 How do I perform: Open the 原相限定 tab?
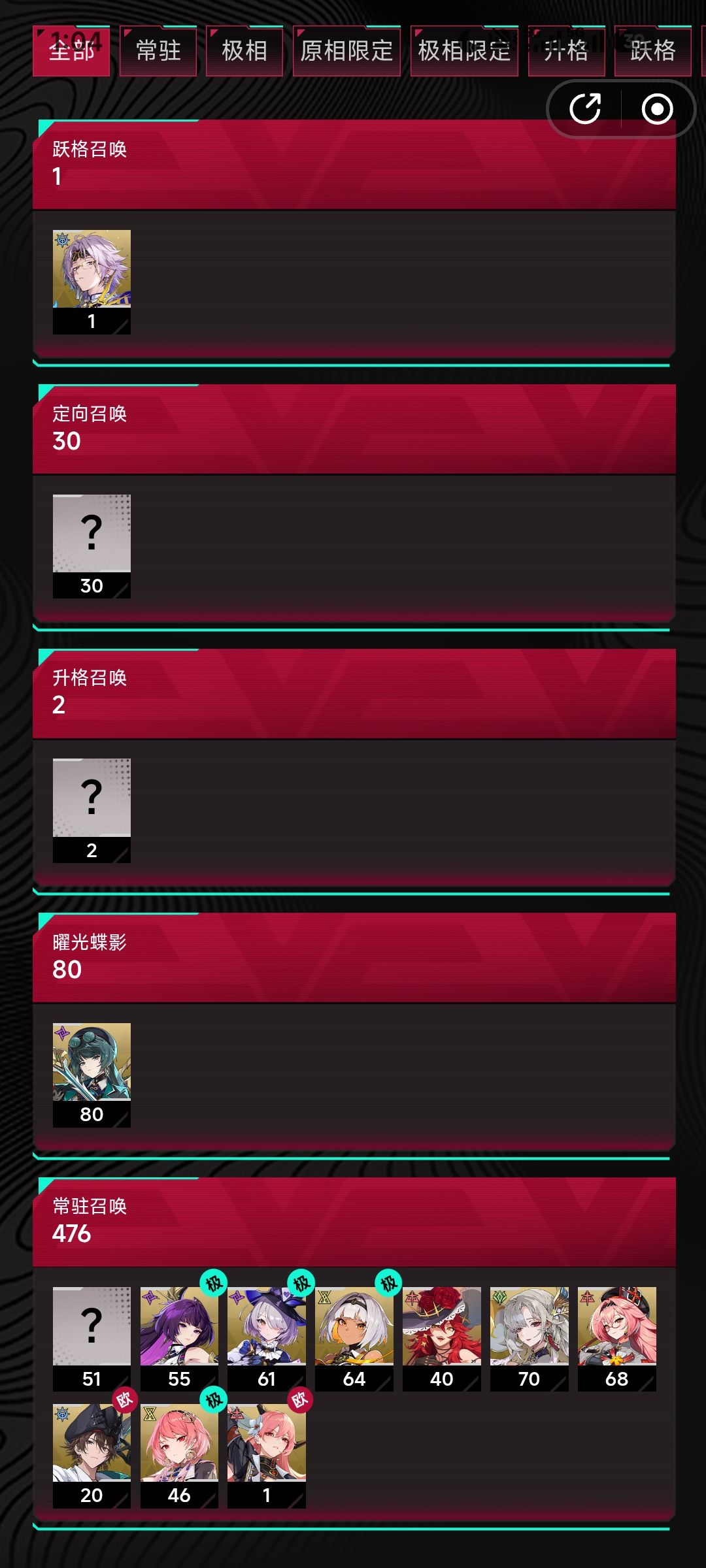coord(346,51)
